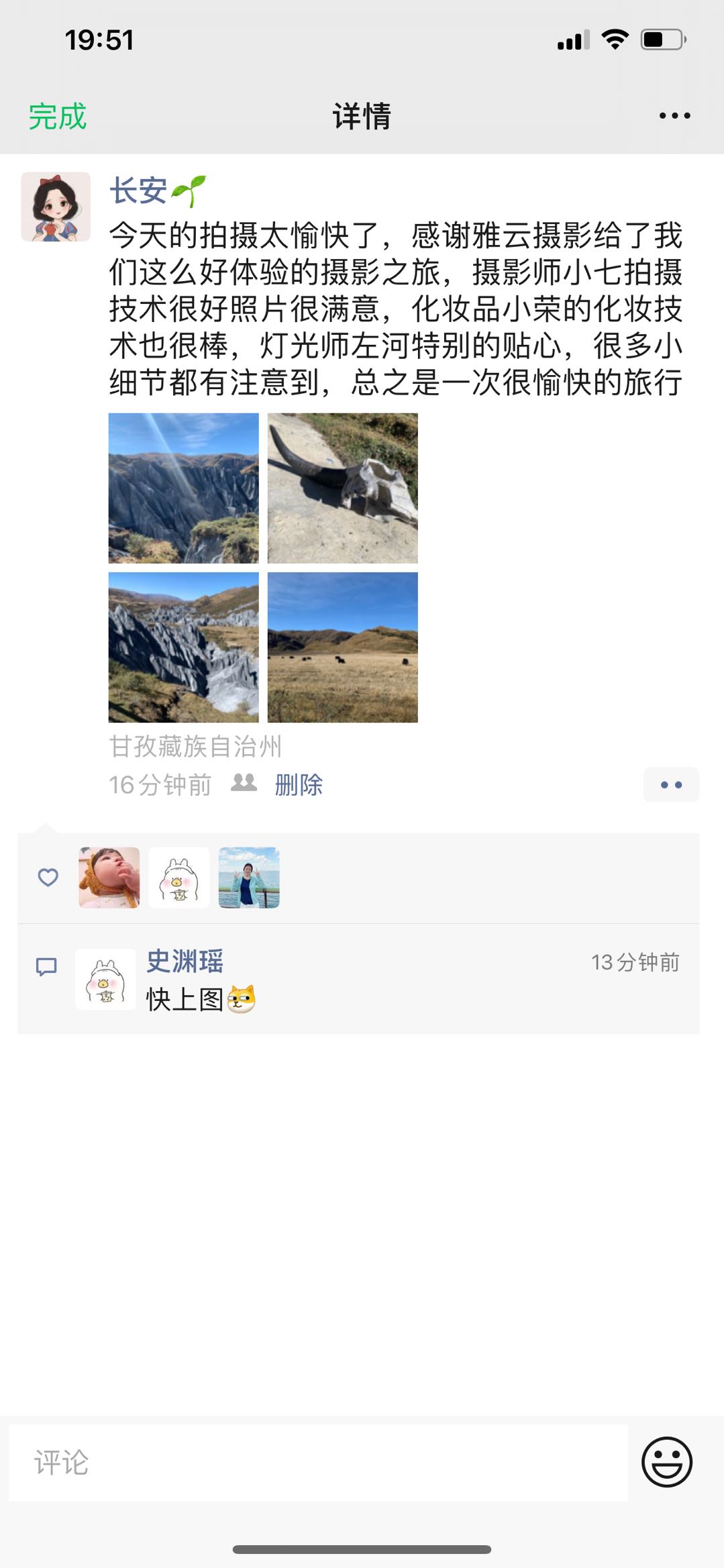Check the visibility icon beside 16分钟前
Screen dimensions: 724x1568
pos(244,783)
